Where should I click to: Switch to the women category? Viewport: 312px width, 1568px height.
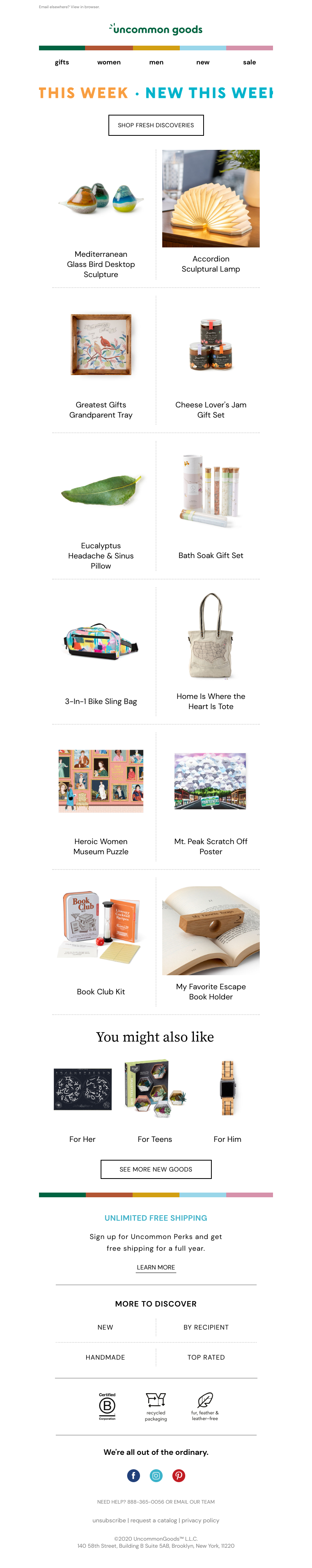pos(109,62)
